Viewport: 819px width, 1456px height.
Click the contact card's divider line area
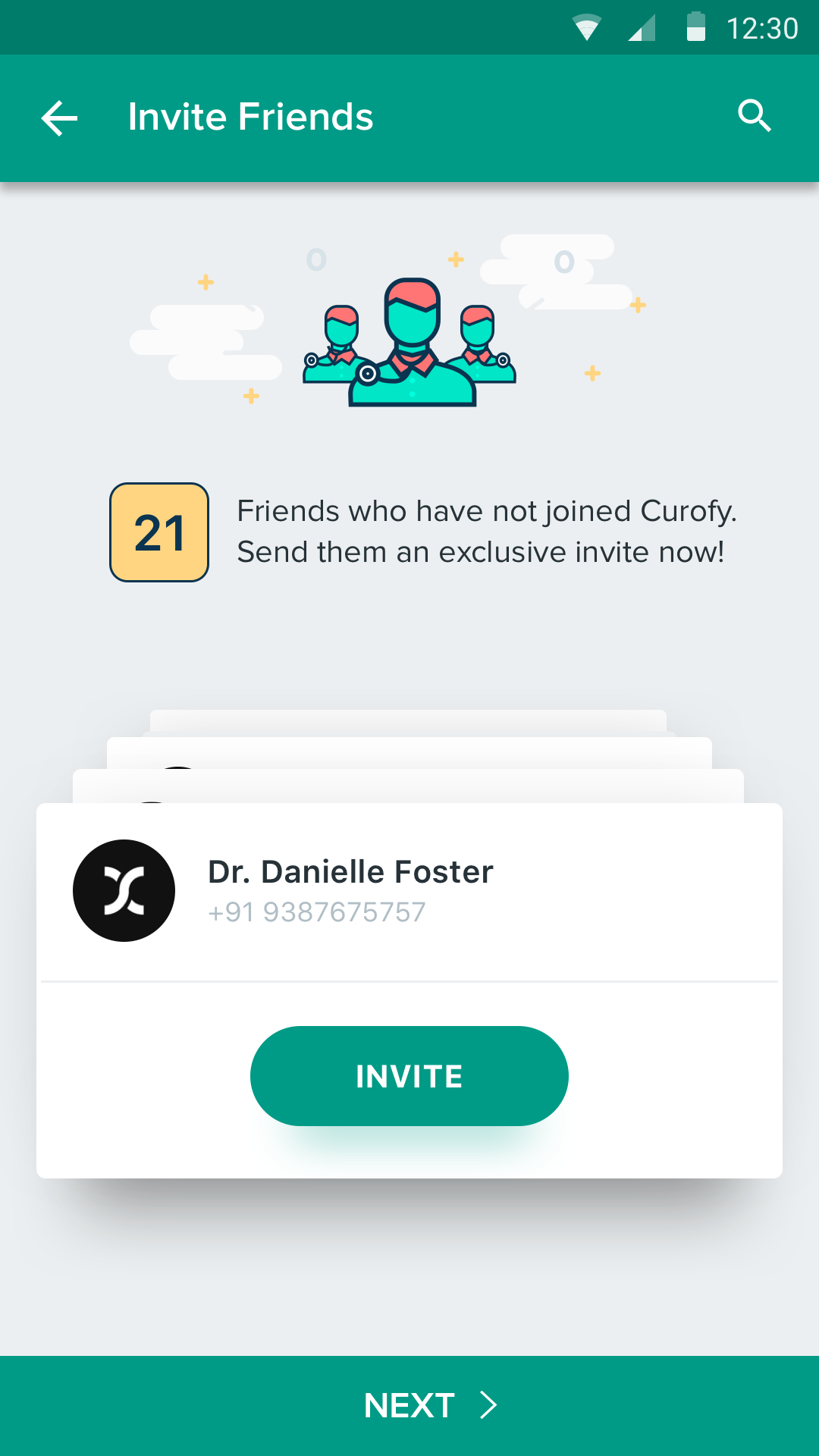409,980
